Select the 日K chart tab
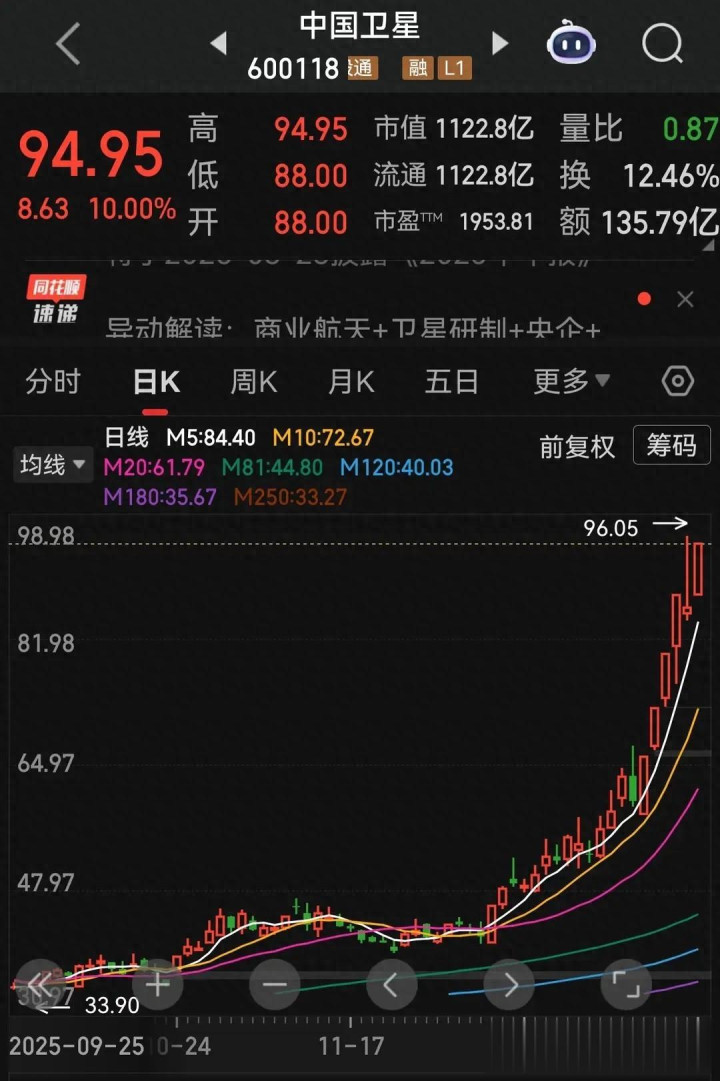 [156, 381]
